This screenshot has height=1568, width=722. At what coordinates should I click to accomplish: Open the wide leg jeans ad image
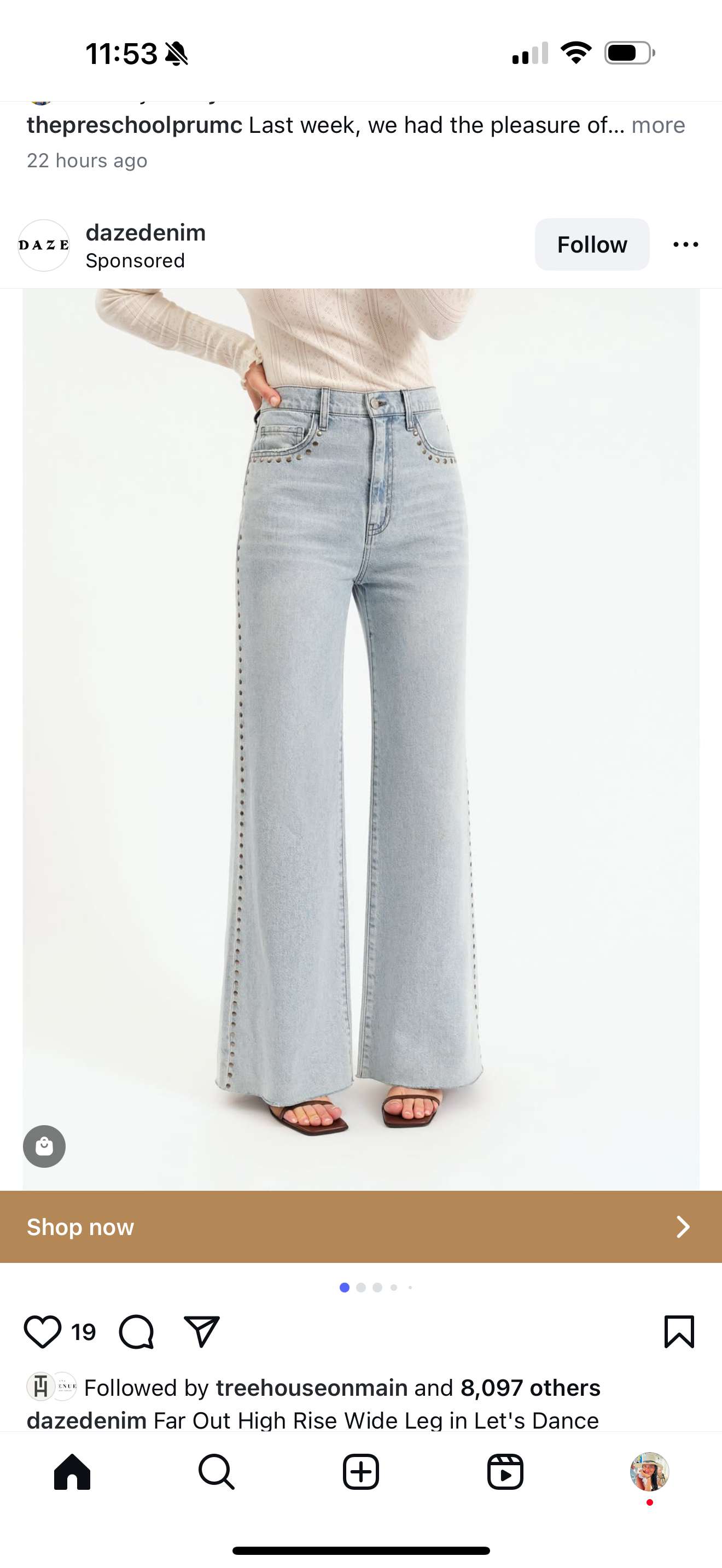tap(361, 730)
